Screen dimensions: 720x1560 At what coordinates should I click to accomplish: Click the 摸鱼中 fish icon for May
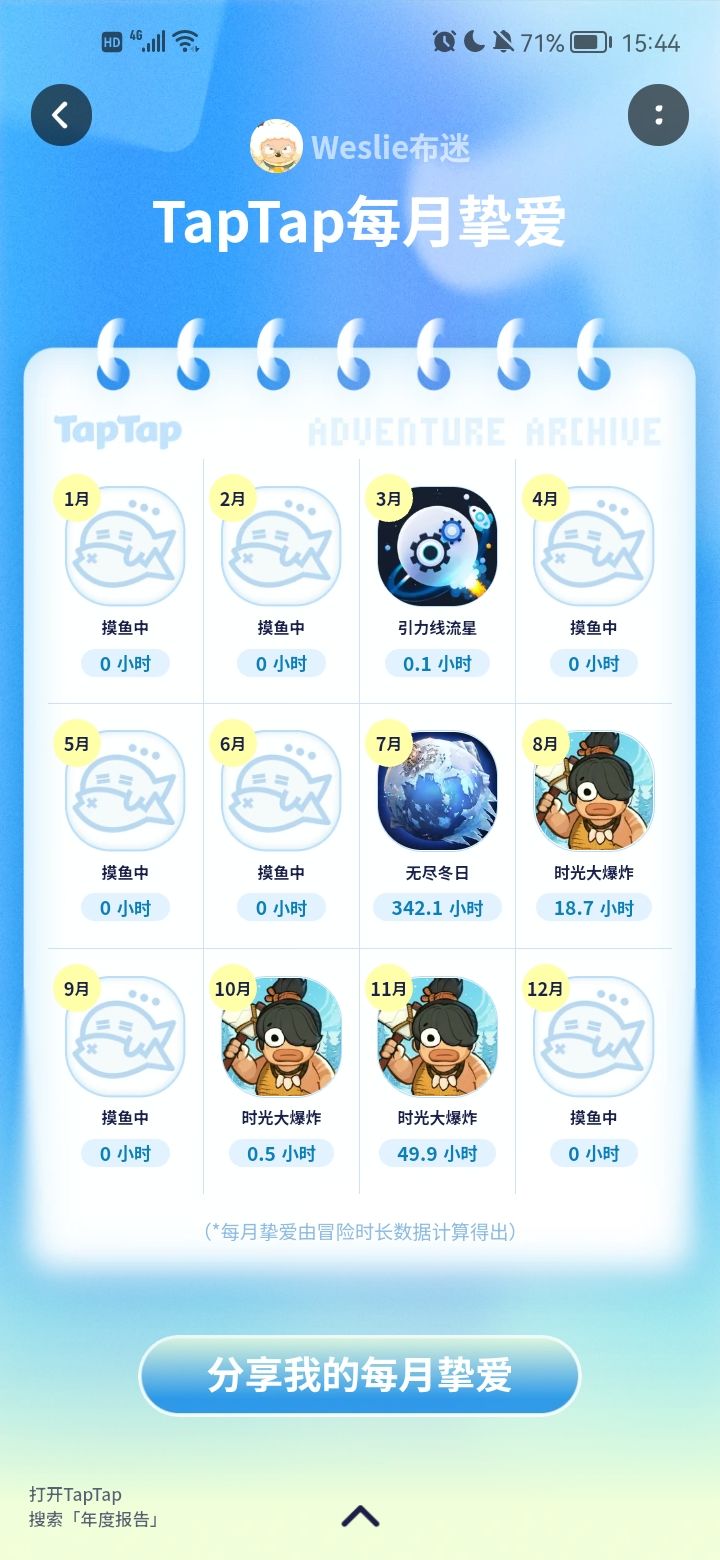[x=123, y=789]
